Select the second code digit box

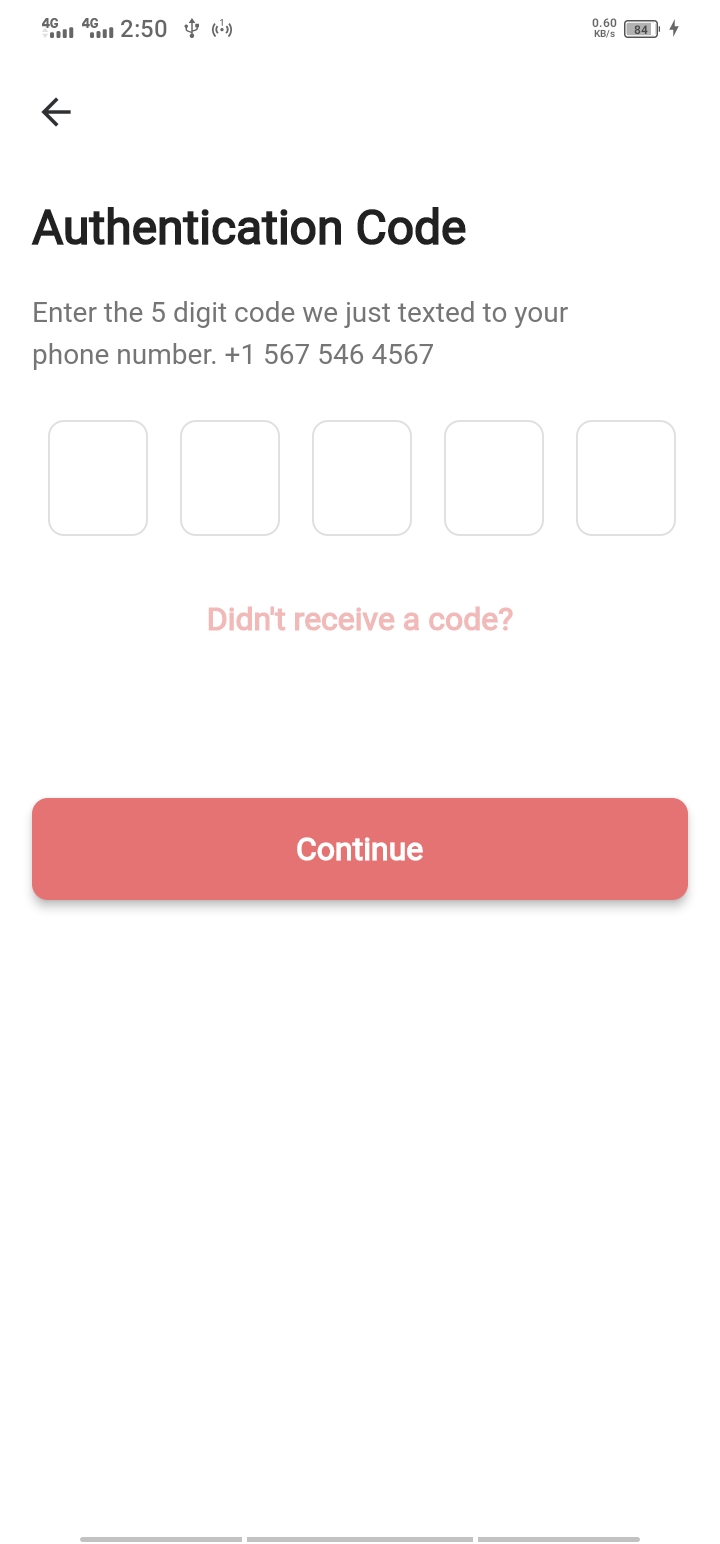tap(230, 478)
